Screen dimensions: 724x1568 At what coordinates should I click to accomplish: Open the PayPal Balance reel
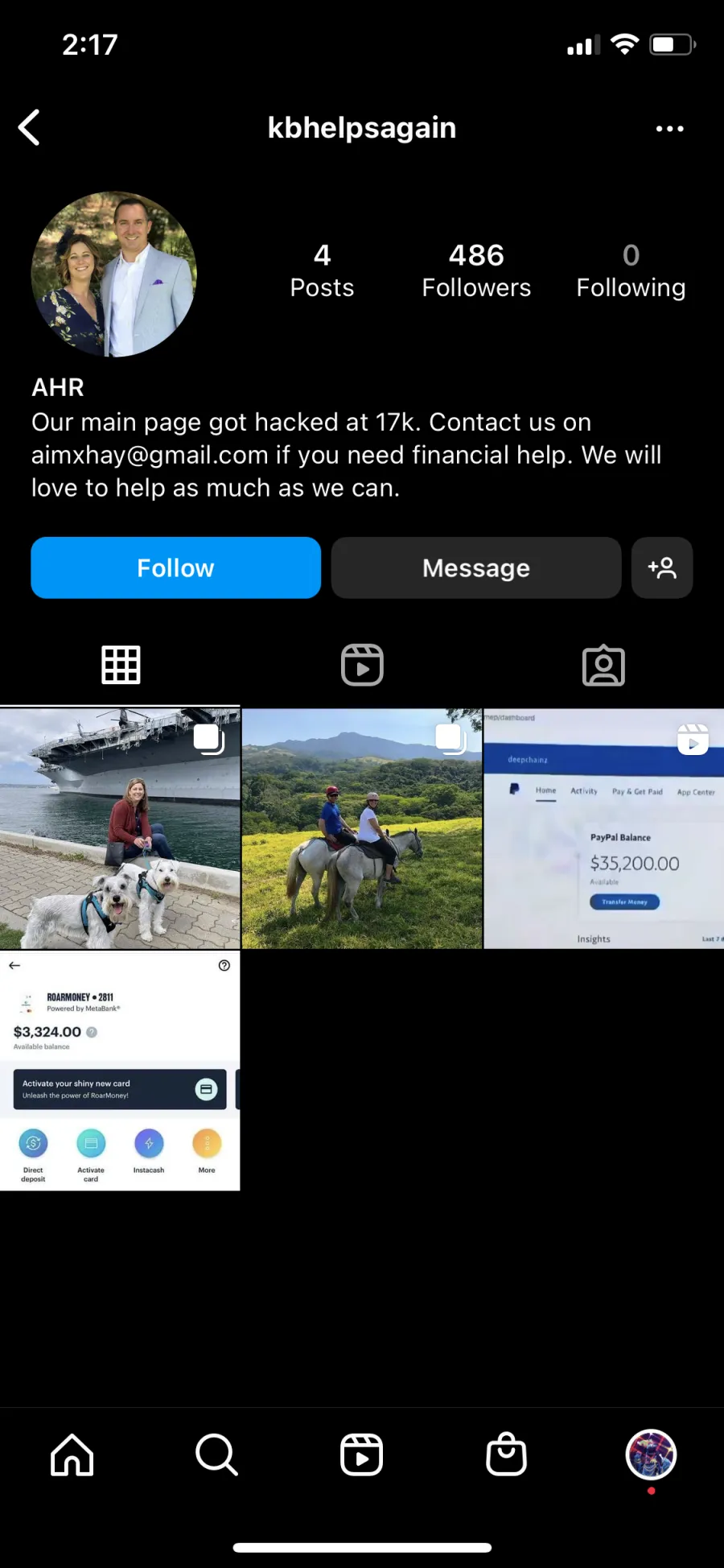(x=604, y=828)
